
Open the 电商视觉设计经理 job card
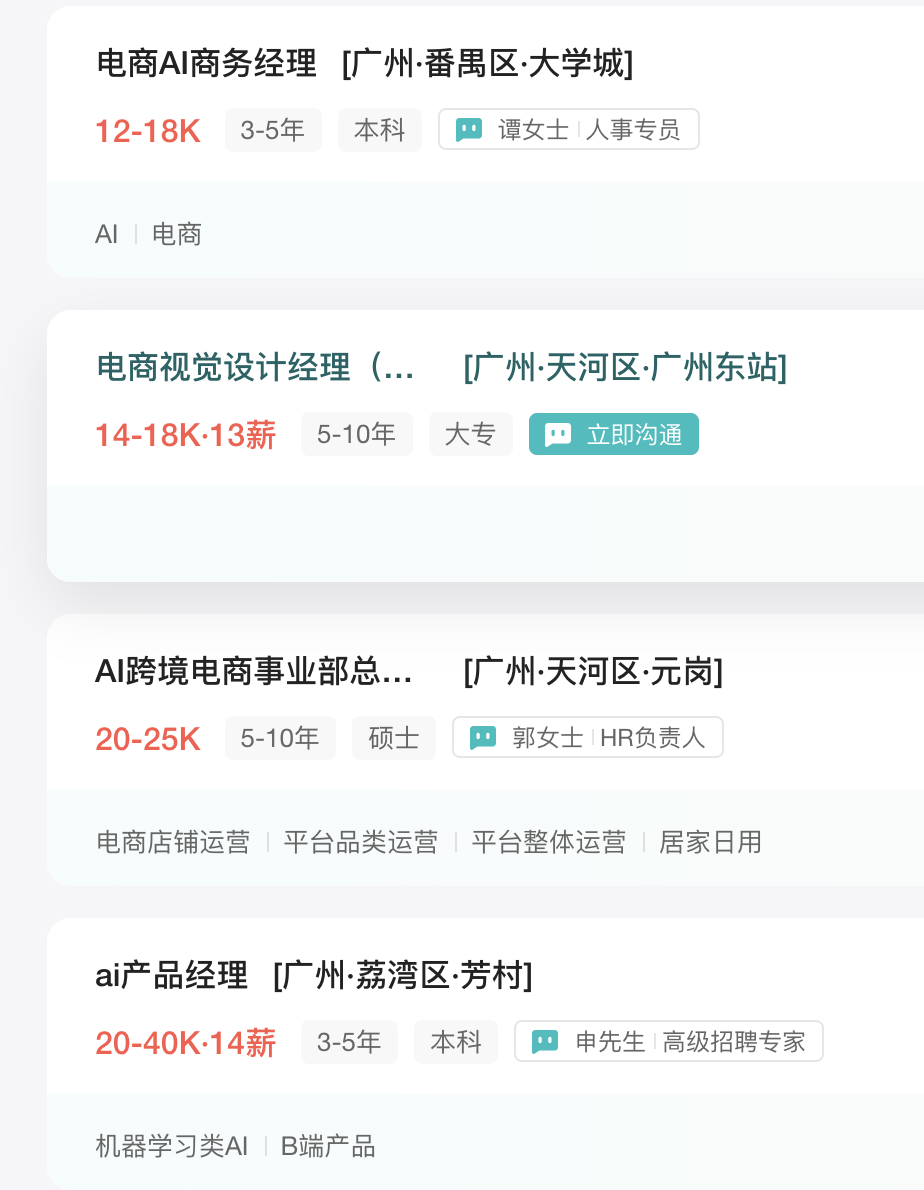[x=255, y=368]
